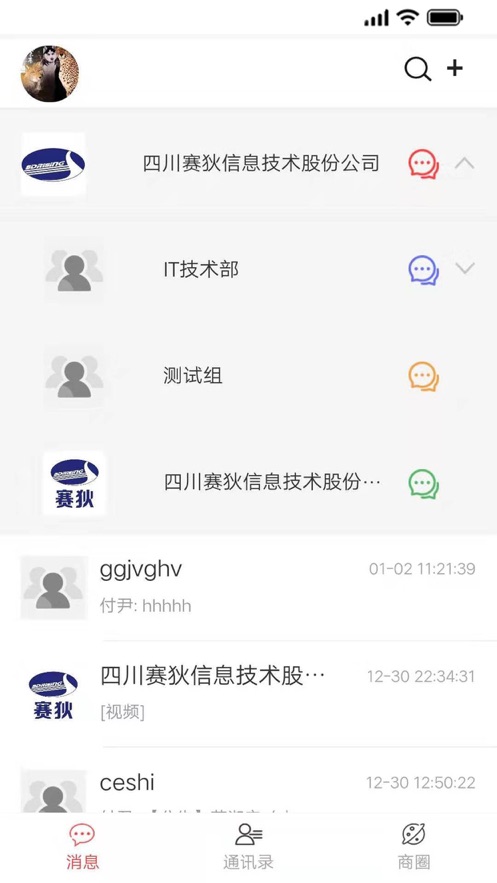This screenshot has height=883, width=497.
Task: Open the profile avatar photo
Action: tap(50, 74)
